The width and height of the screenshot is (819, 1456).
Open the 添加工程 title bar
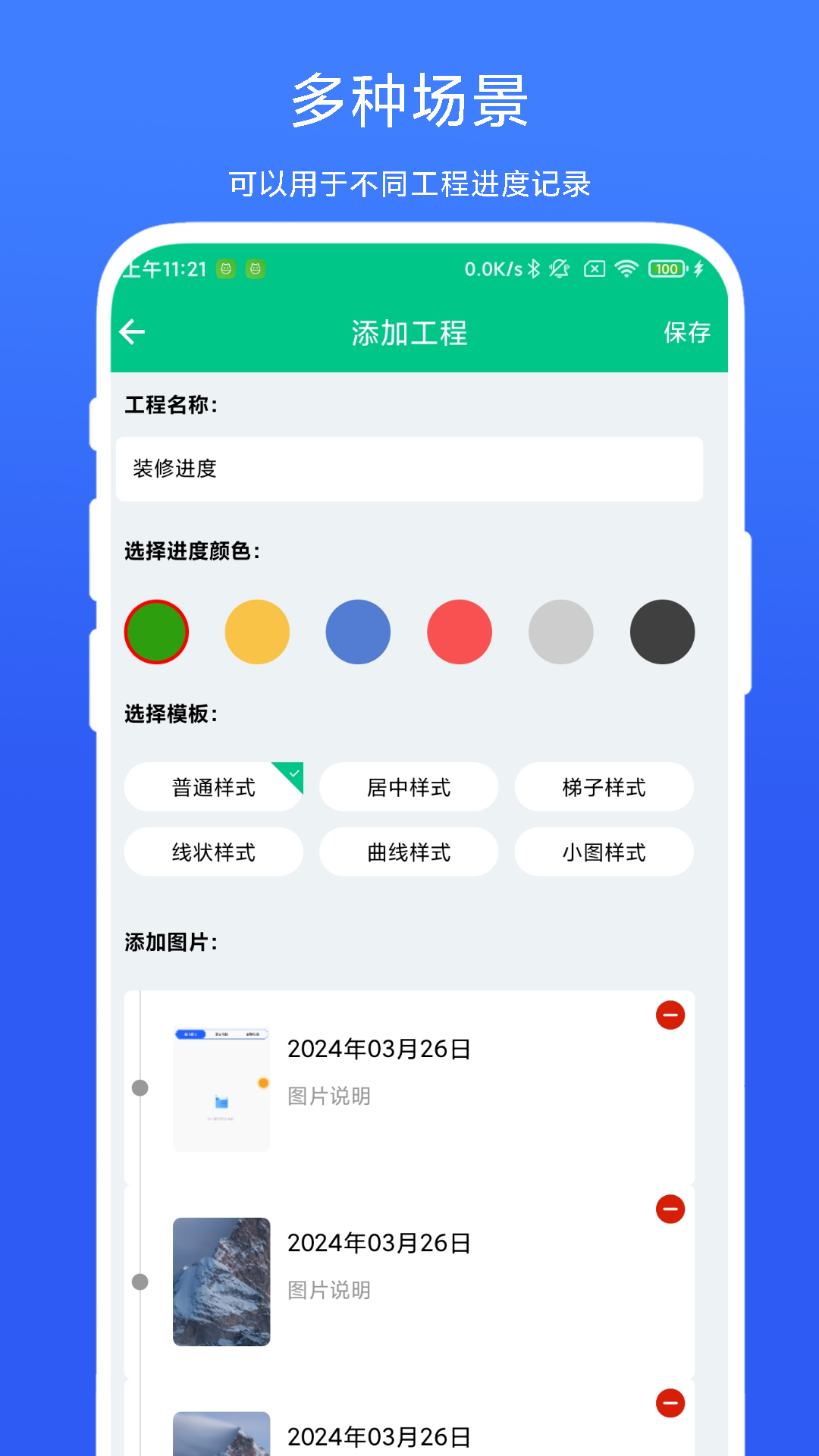click(x=409, y=332)
